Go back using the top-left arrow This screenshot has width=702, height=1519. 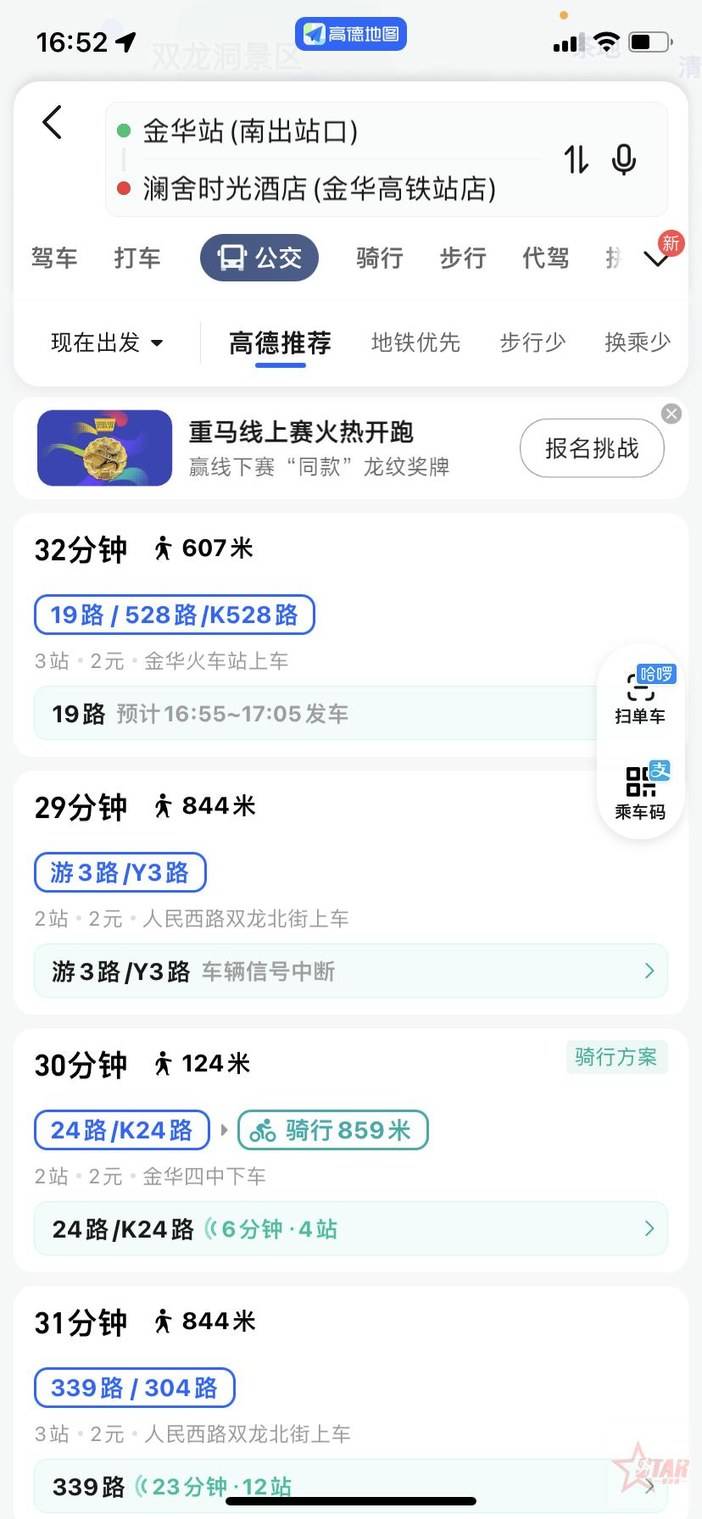pos(52,123)
